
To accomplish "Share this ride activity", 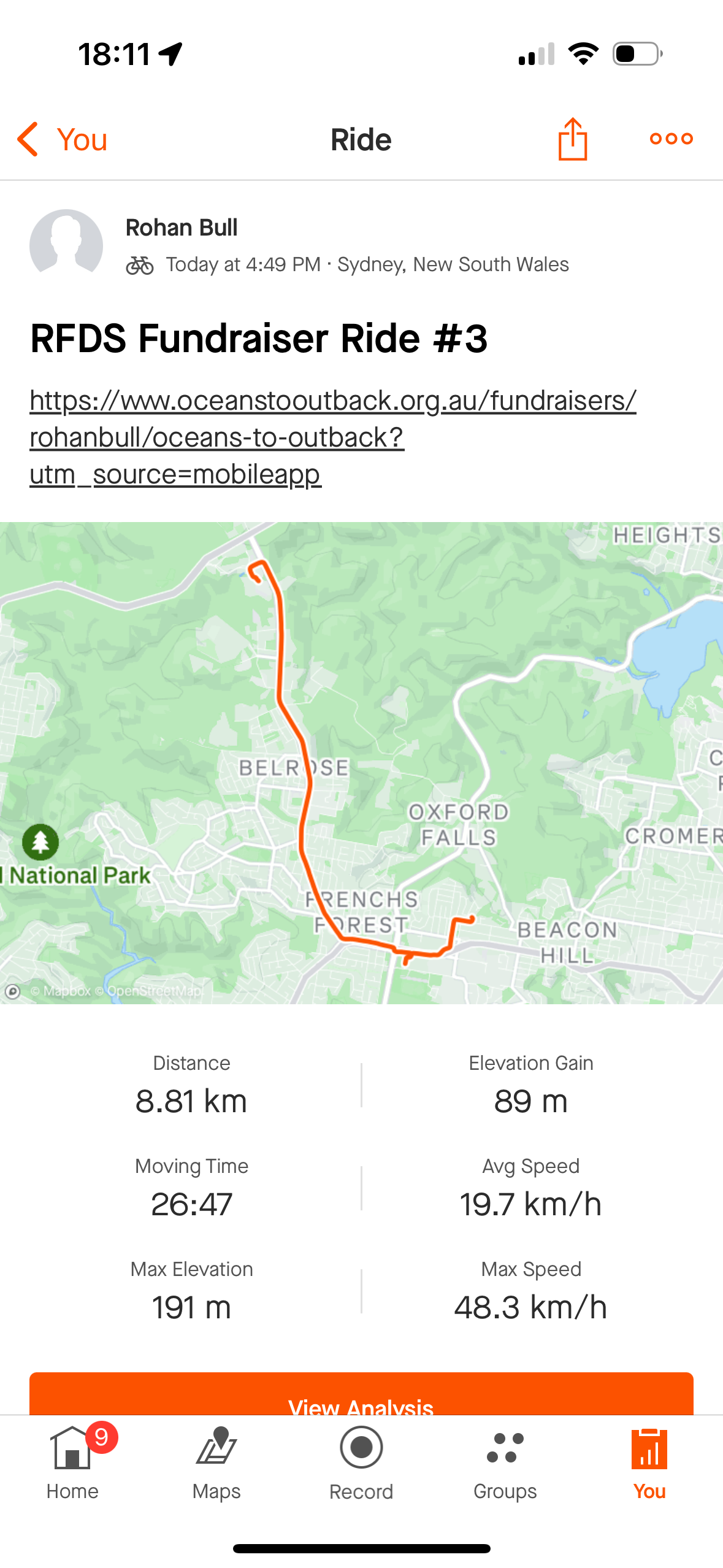I will click(572, 139).
